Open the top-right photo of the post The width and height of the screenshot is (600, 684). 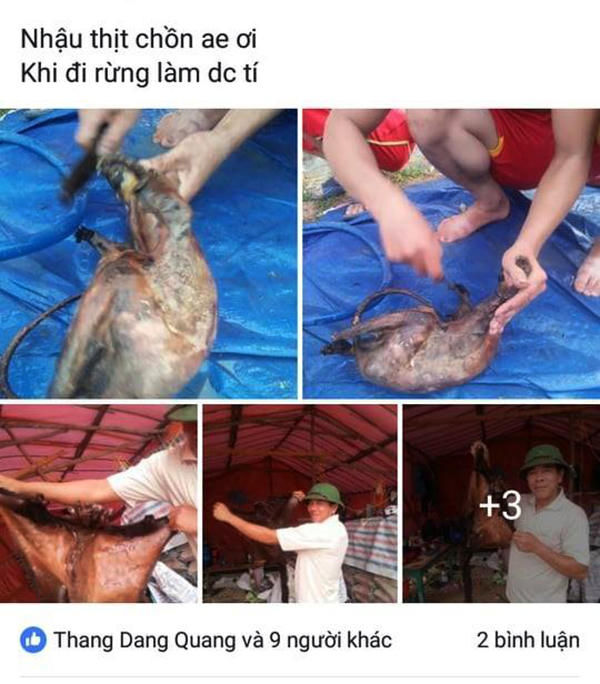[x=451, y=253]
